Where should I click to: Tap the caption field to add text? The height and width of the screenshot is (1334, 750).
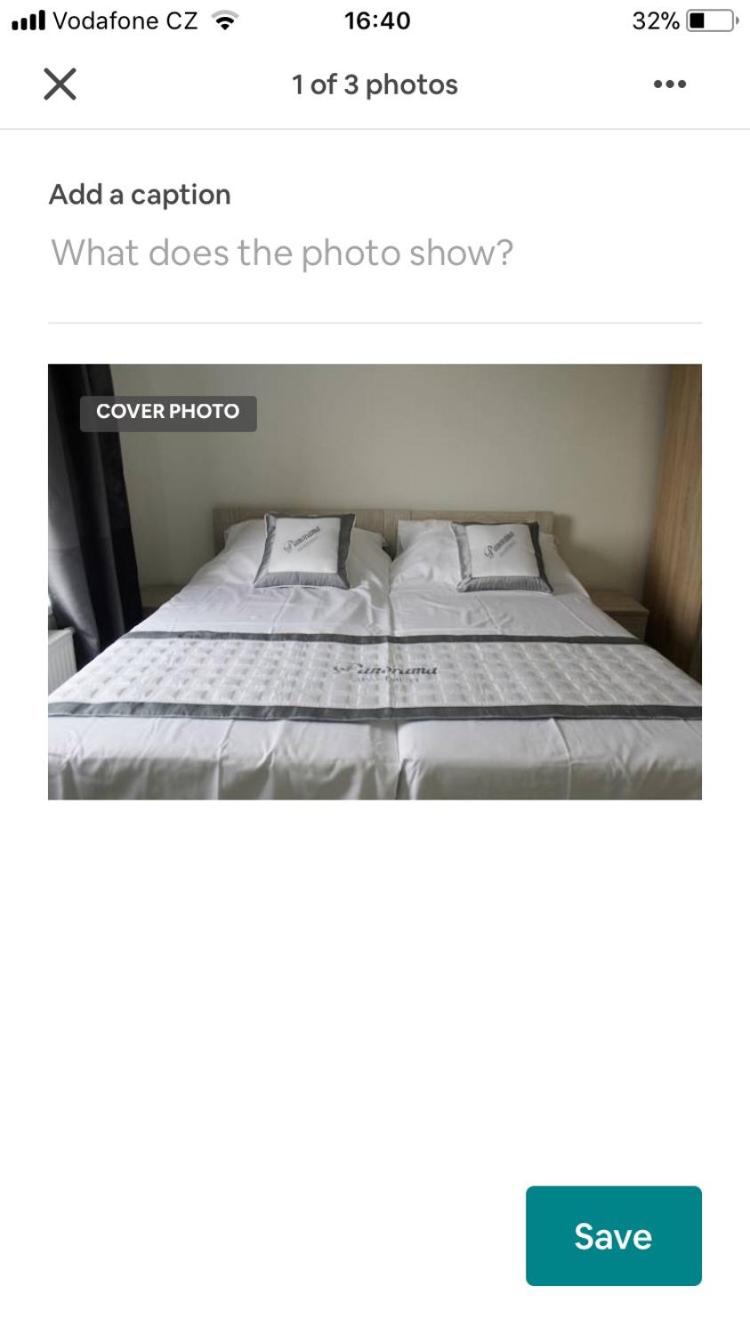[374, 254]
